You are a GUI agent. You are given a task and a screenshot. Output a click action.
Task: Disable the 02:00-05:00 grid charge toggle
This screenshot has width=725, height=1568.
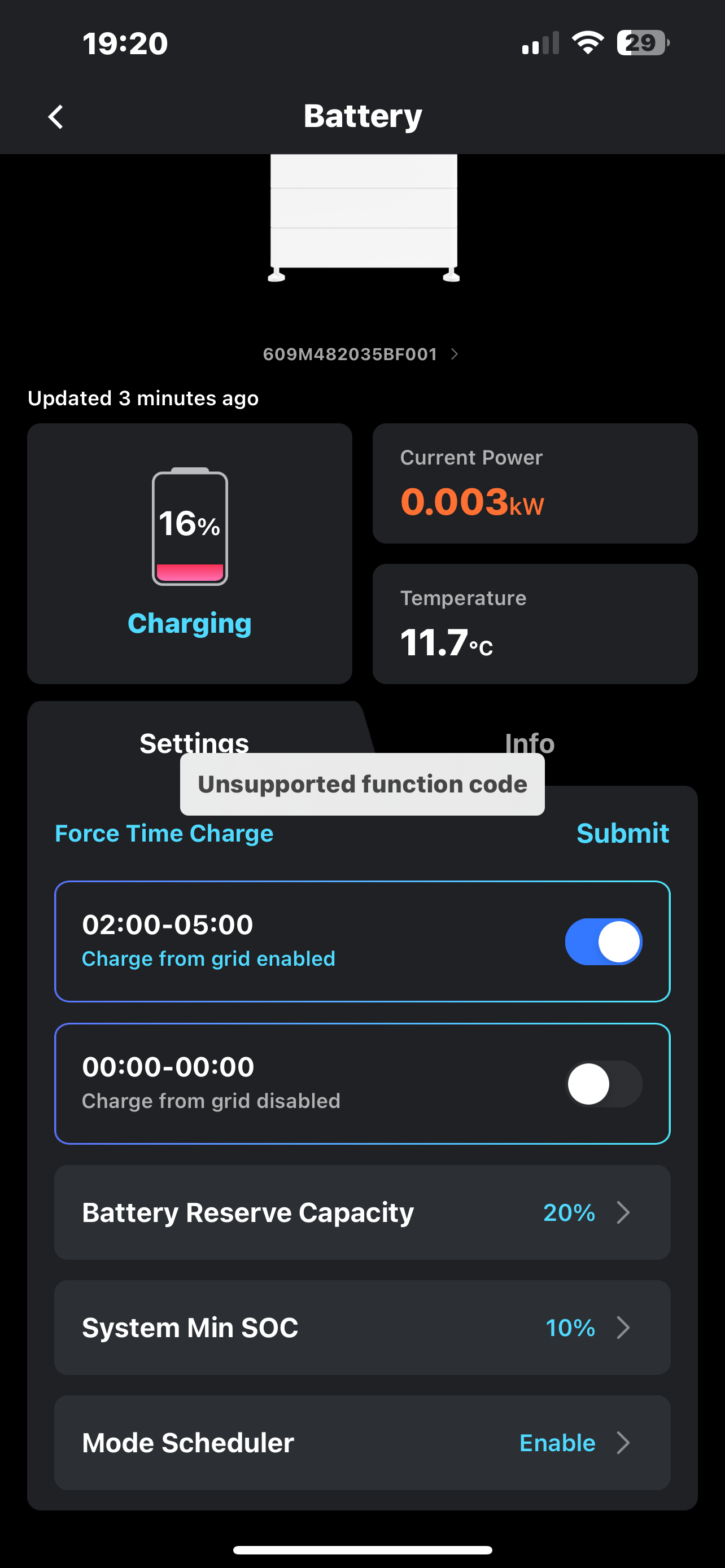602,941
